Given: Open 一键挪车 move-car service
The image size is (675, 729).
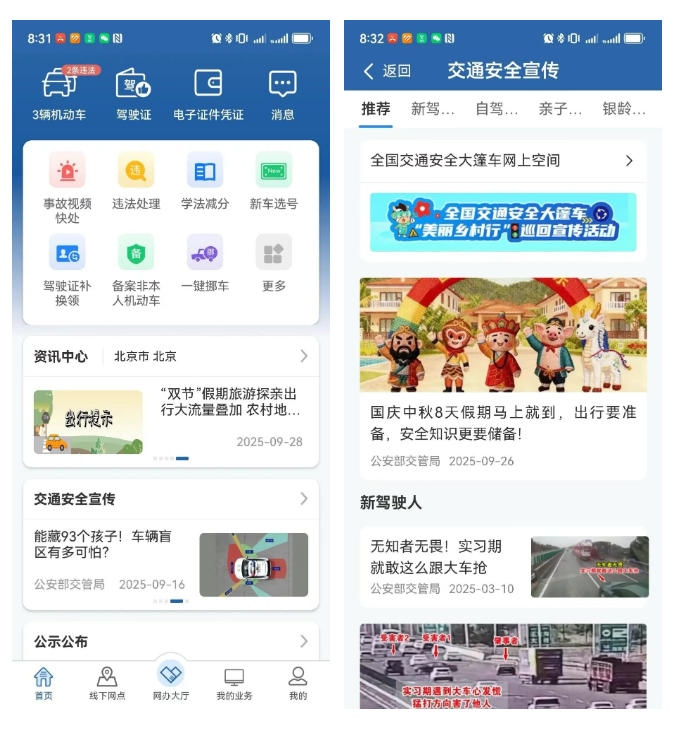Looking at the screenshot, I should 205,265.
